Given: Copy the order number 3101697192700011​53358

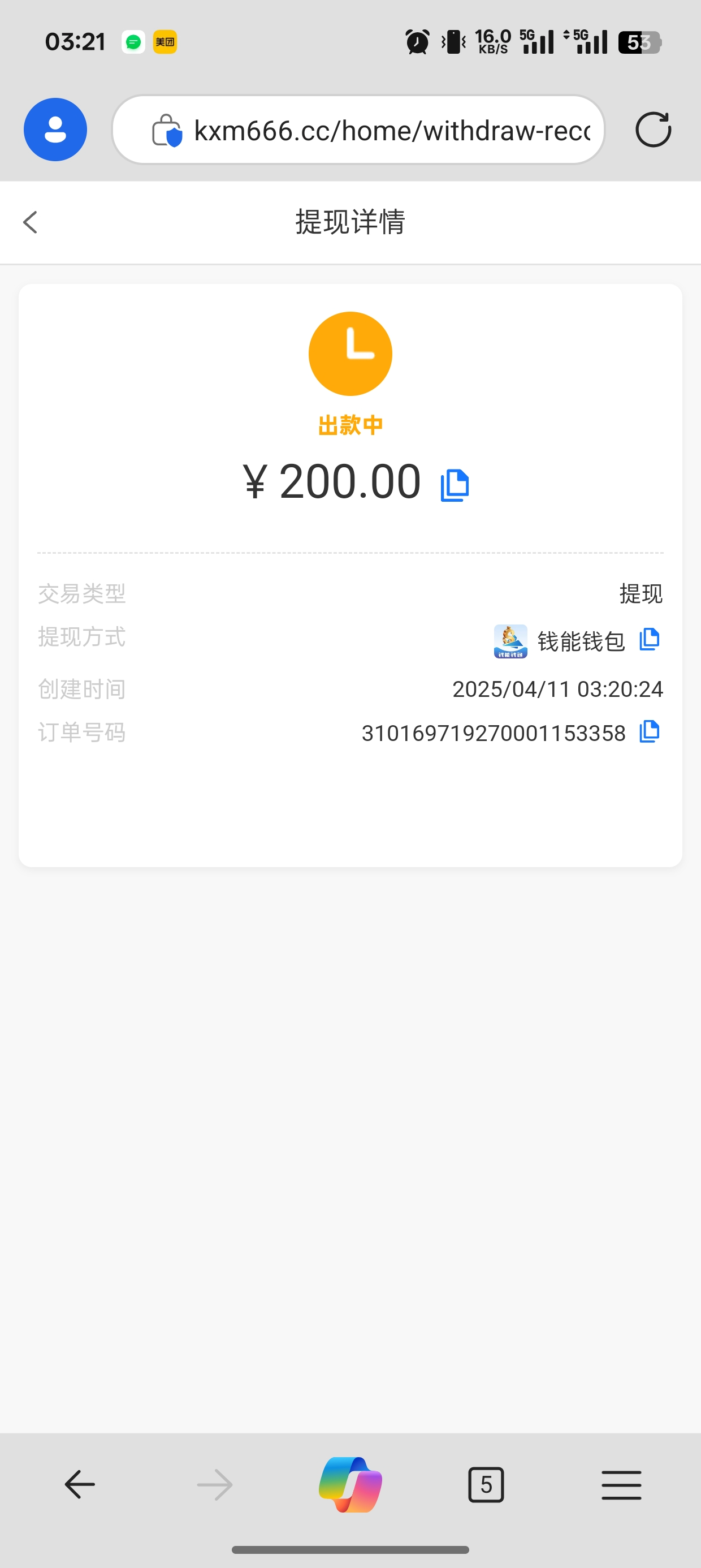Looking at the screenshot, I should [x=650, y=731].
